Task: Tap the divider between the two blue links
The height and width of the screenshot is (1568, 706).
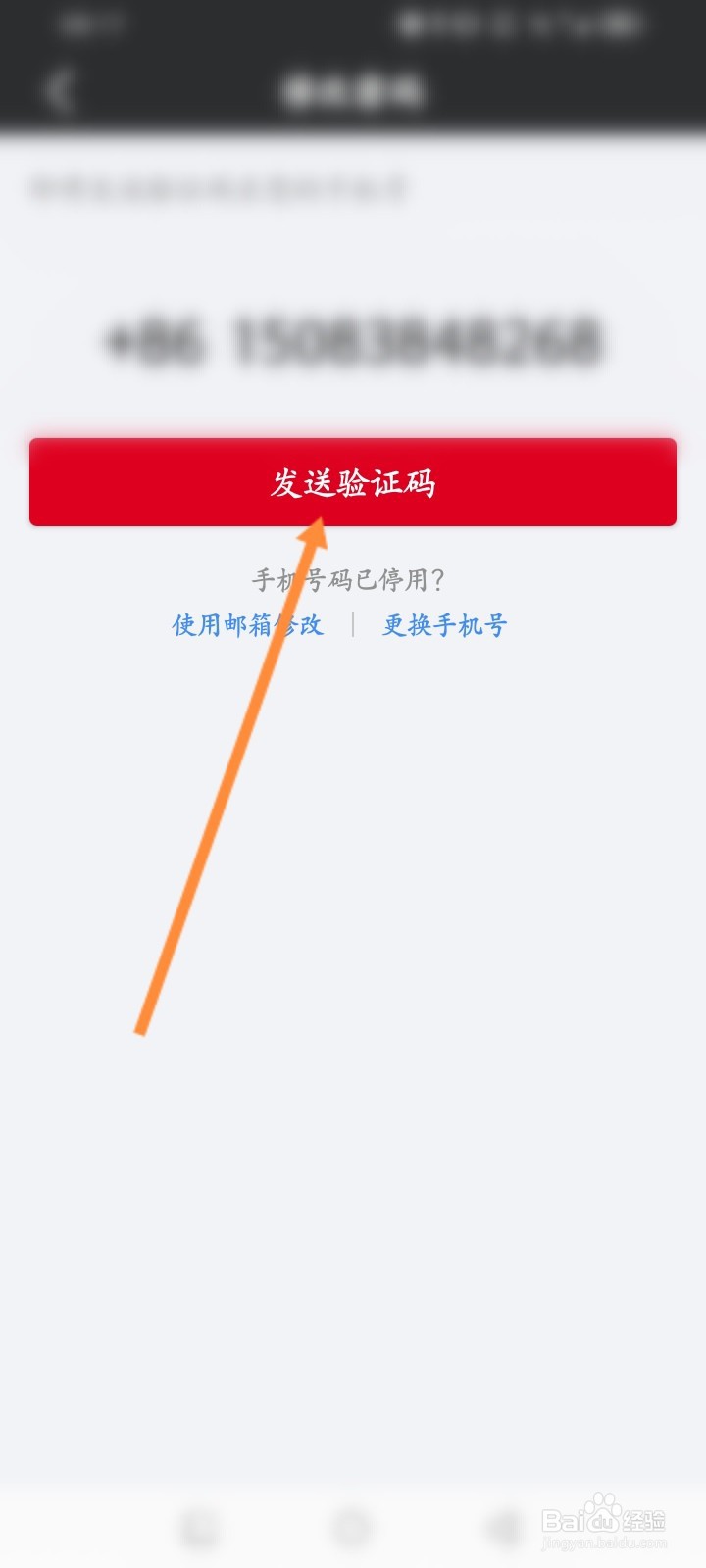Action: coord(351,625)
